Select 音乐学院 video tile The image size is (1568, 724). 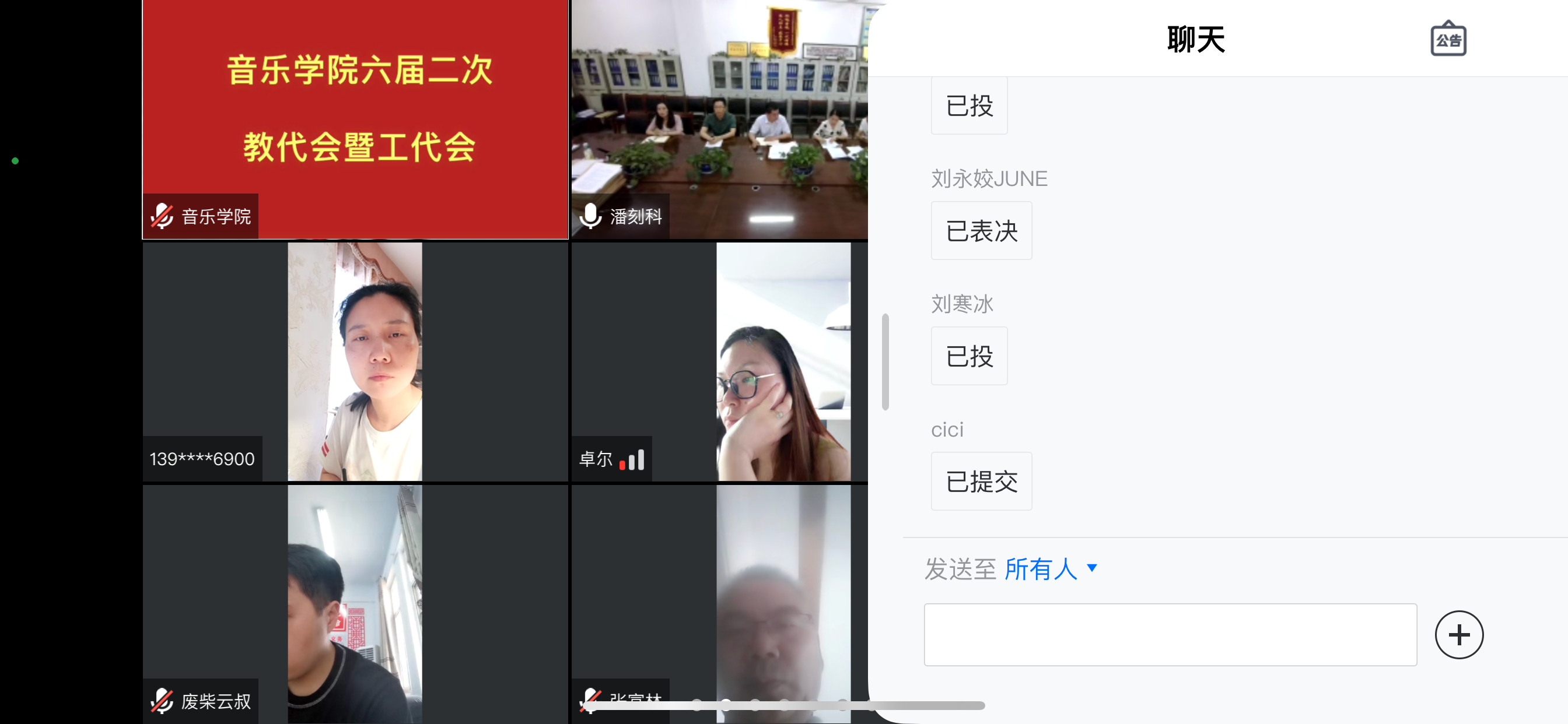(x=355, y=119)
